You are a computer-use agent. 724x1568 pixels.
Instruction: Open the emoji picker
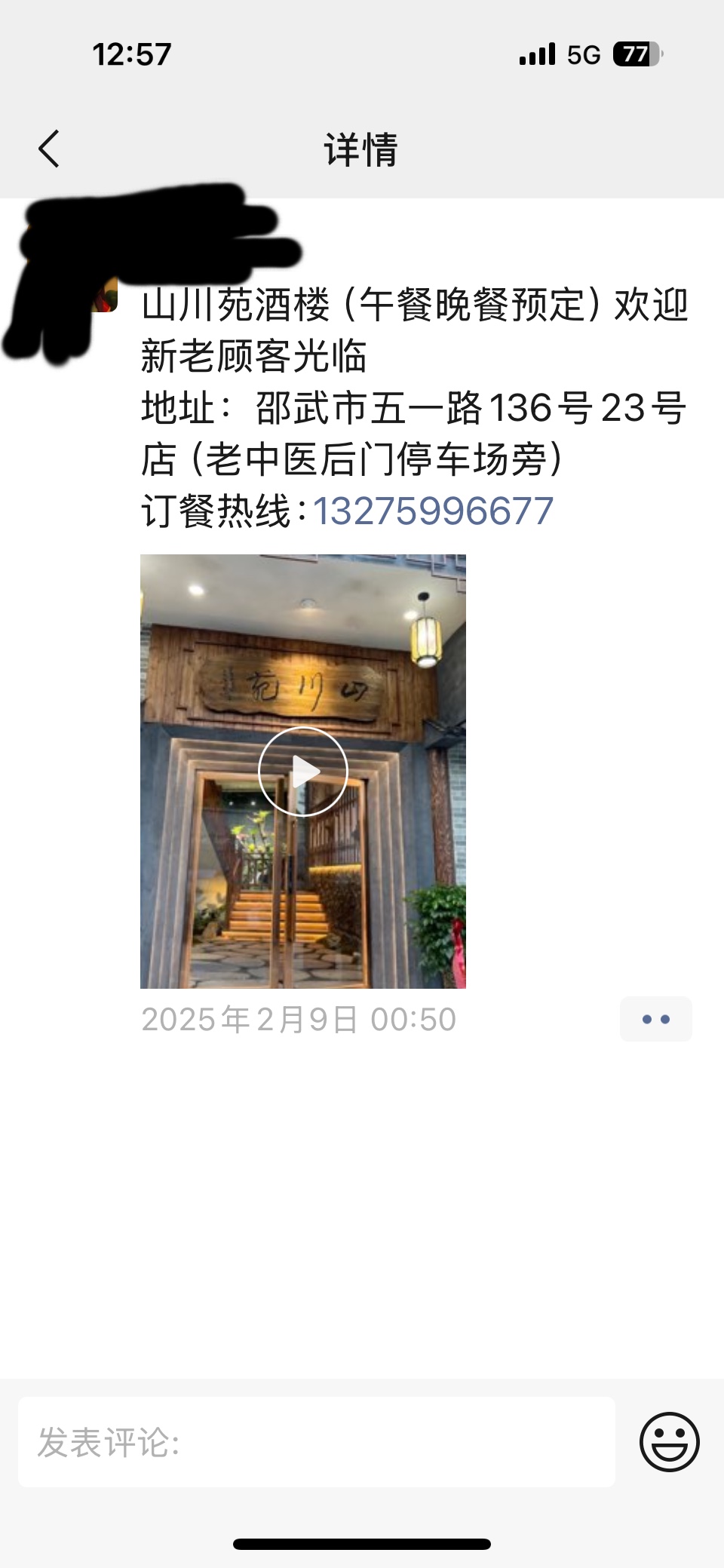[x=669, y=1442]
